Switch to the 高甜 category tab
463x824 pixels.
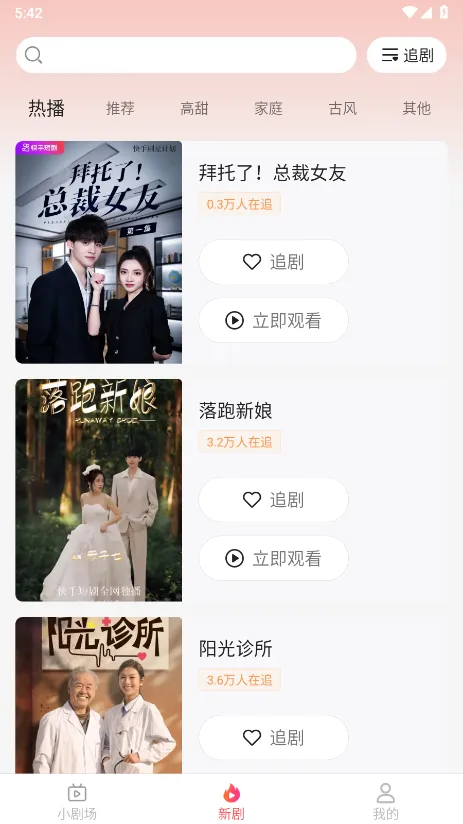(194, 109)
